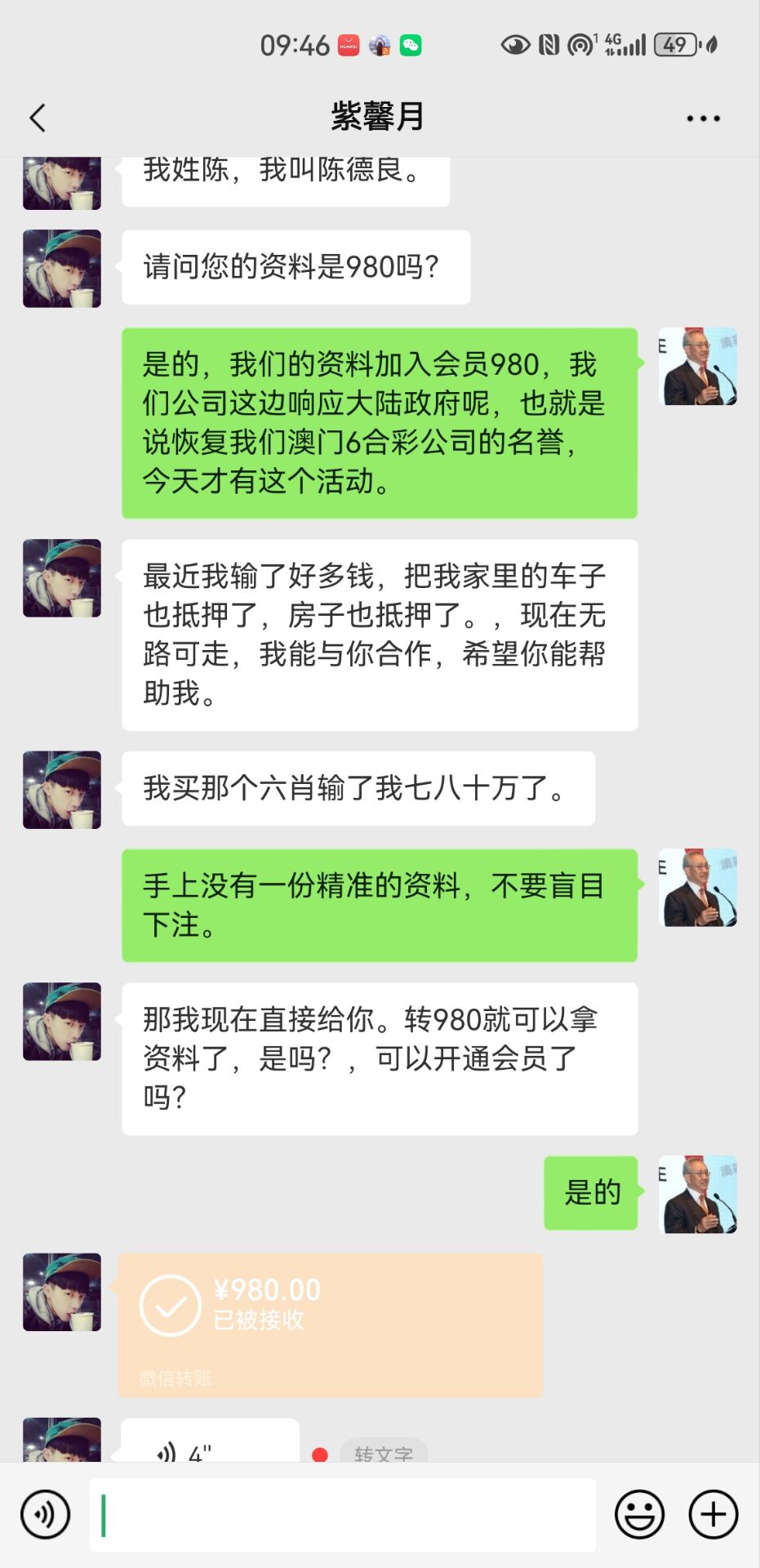Open own avatar beside the 是的 reply

[x=698, y=1194]
